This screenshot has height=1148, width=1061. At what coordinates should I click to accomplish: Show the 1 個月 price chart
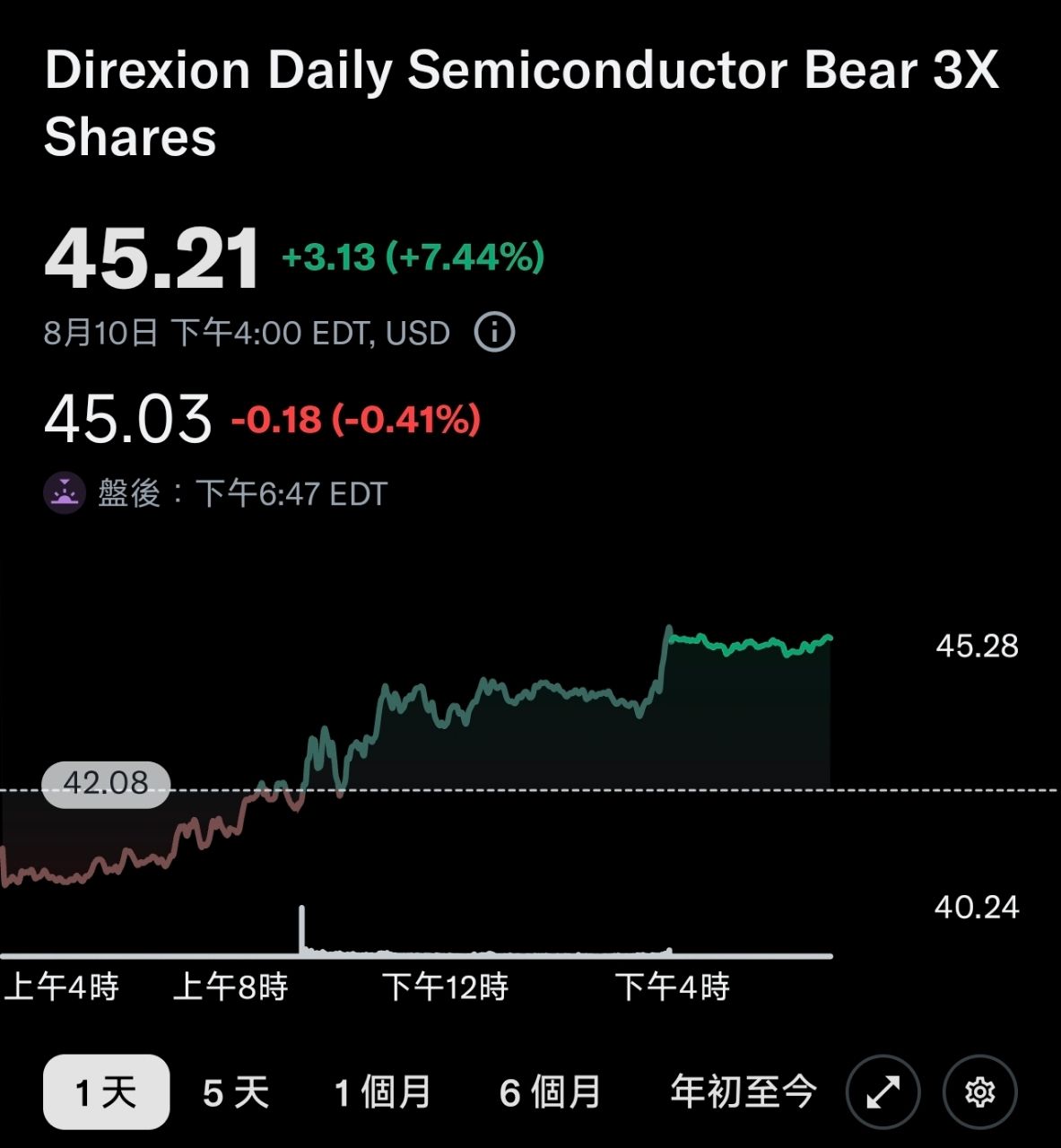[x=383, y=1092]
